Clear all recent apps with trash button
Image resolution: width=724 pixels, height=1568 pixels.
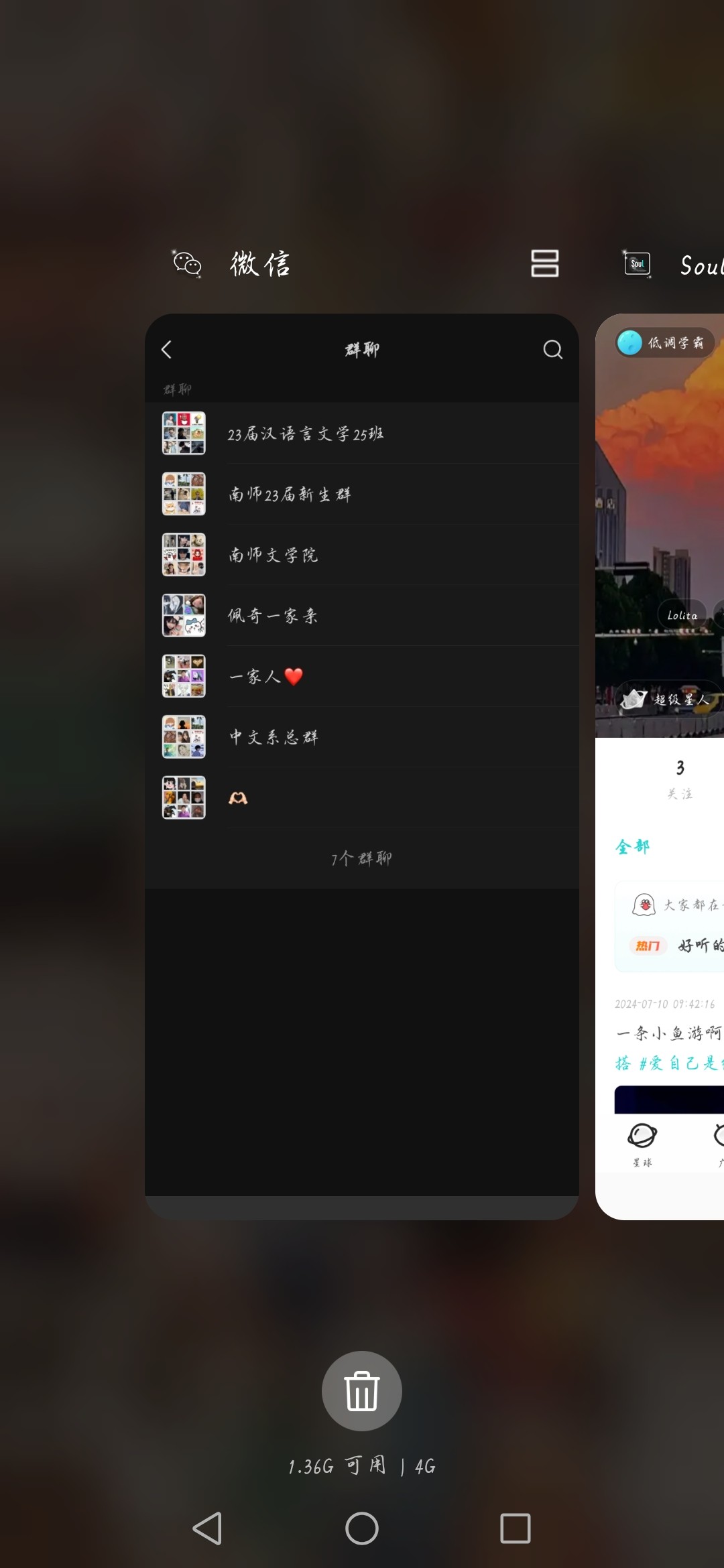pyautogui.click(x=362, y=1391)
